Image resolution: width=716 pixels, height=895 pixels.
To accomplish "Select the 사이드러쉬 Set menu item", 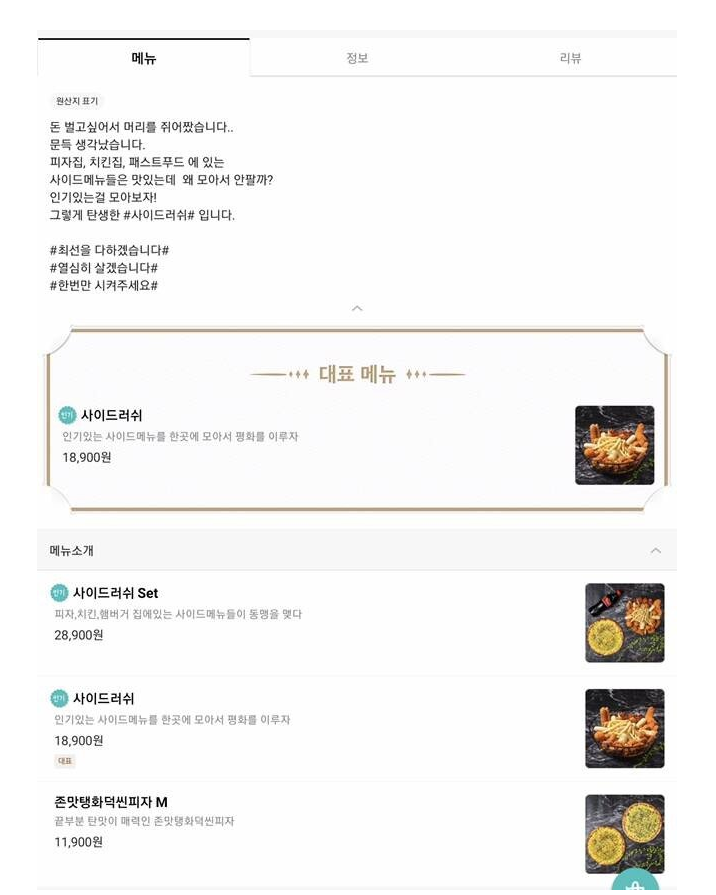I will click(300, 615).
